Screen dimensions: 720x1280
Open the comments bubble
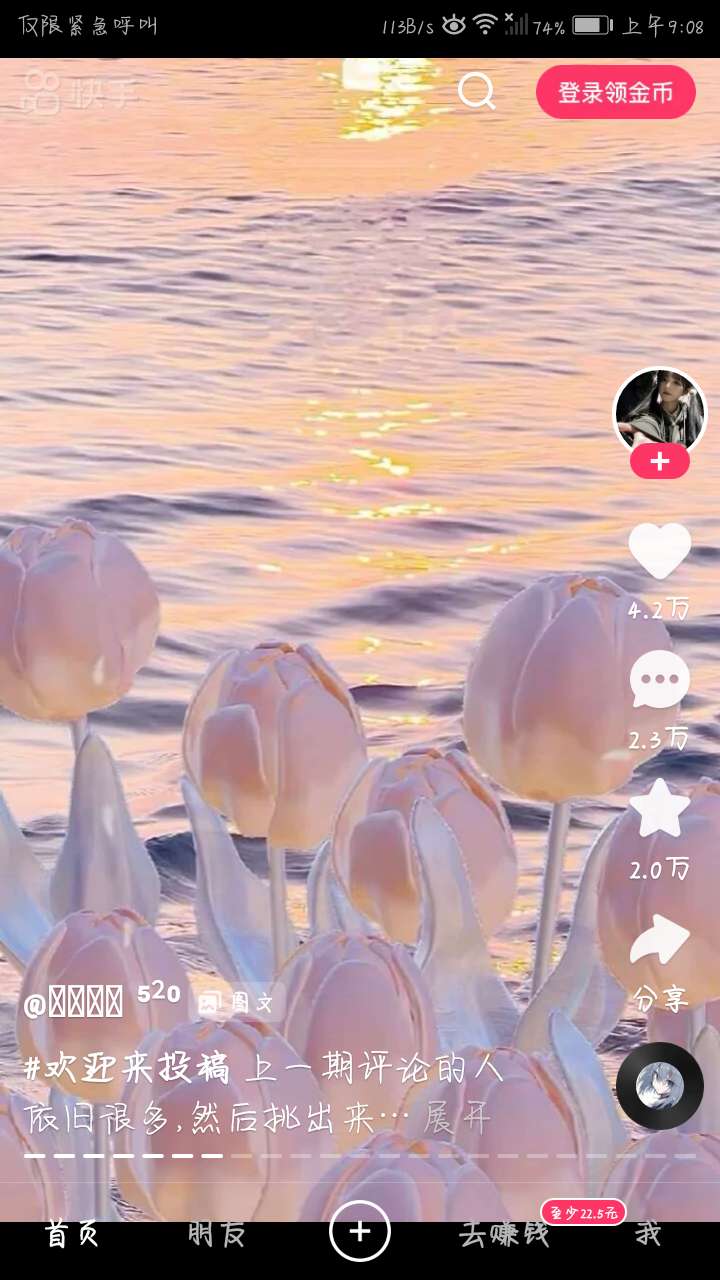[x=660, y=680]
